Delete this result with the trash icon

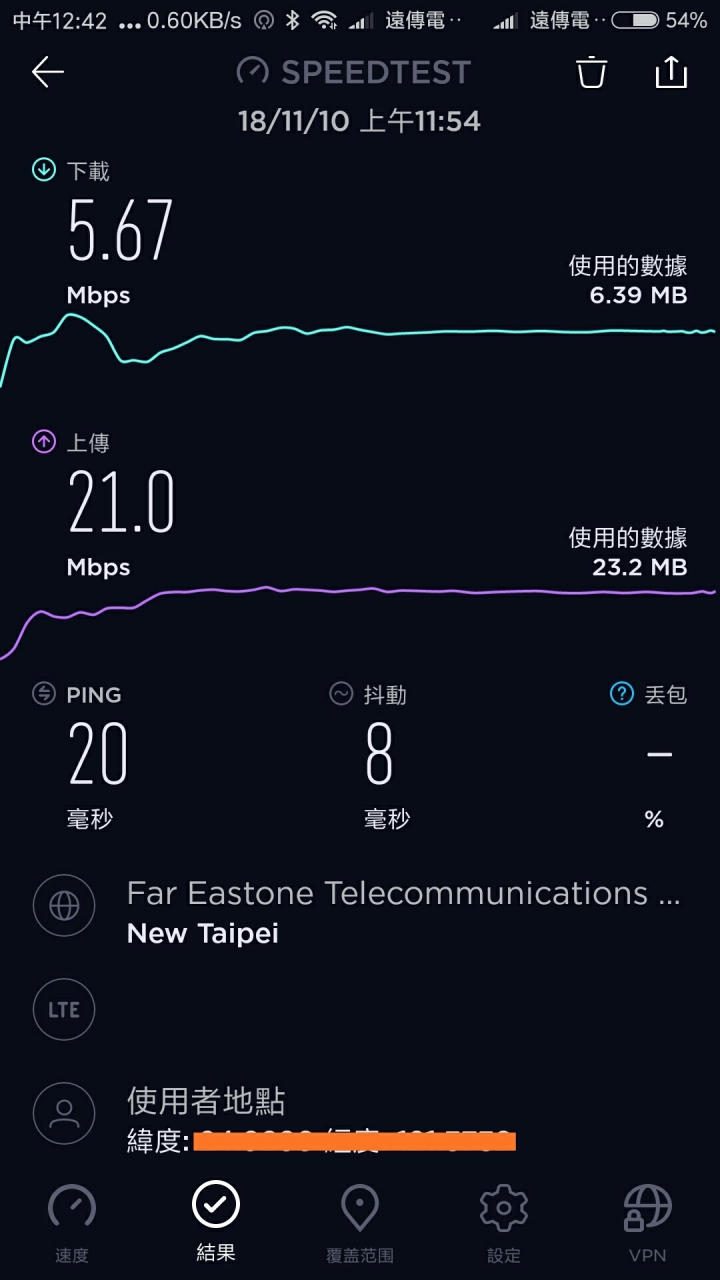(591, 72)
